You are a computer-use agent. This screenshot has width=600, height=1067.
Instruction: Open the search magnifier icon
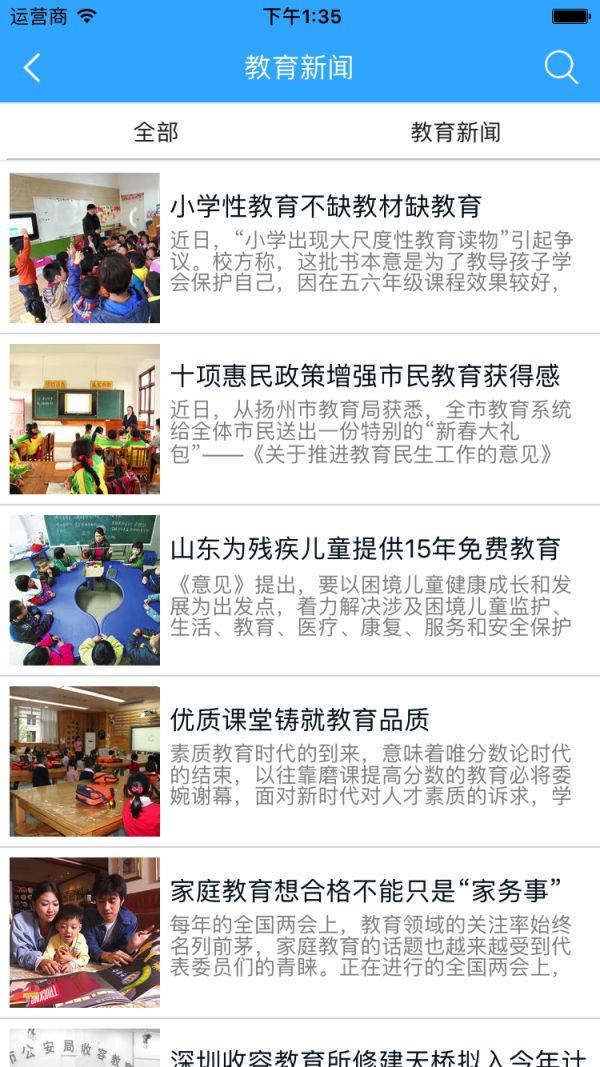click(561, 68)
